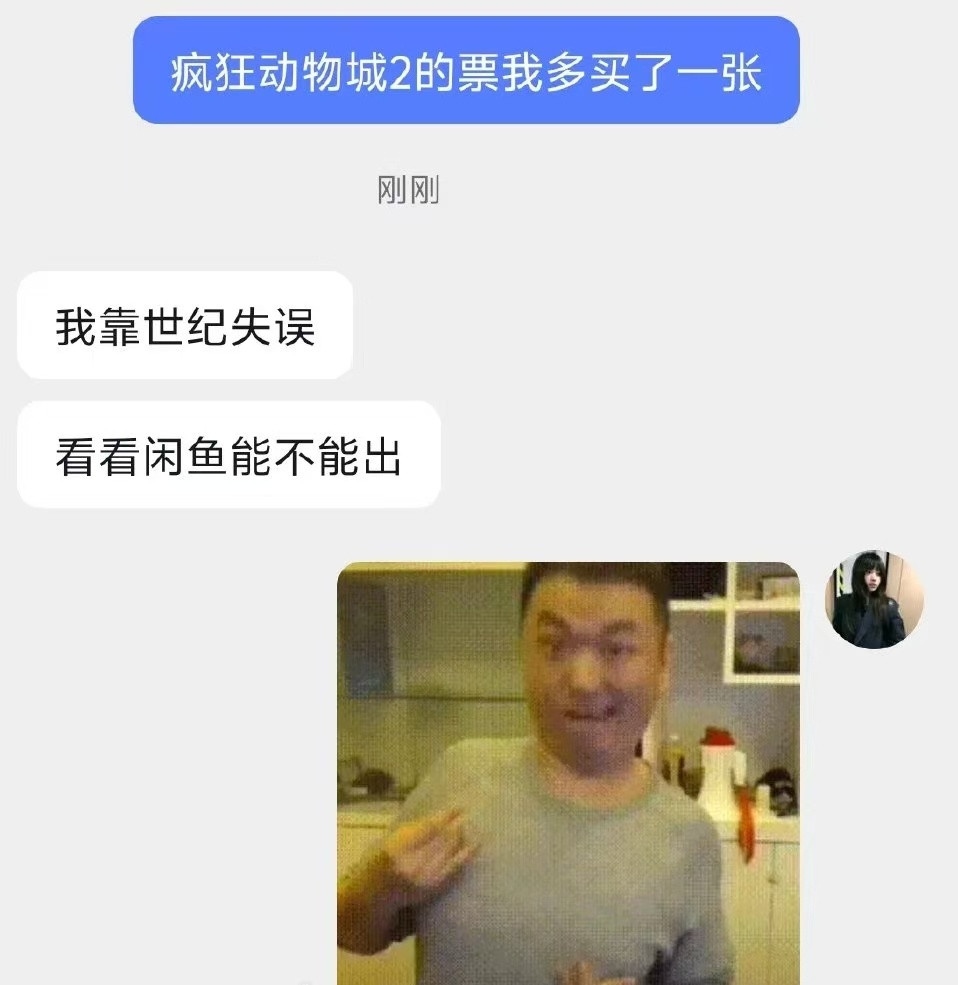This screenshot has width=958, height=985.
Task: Tap the sender's profile avatar
Action: (874, 600)
